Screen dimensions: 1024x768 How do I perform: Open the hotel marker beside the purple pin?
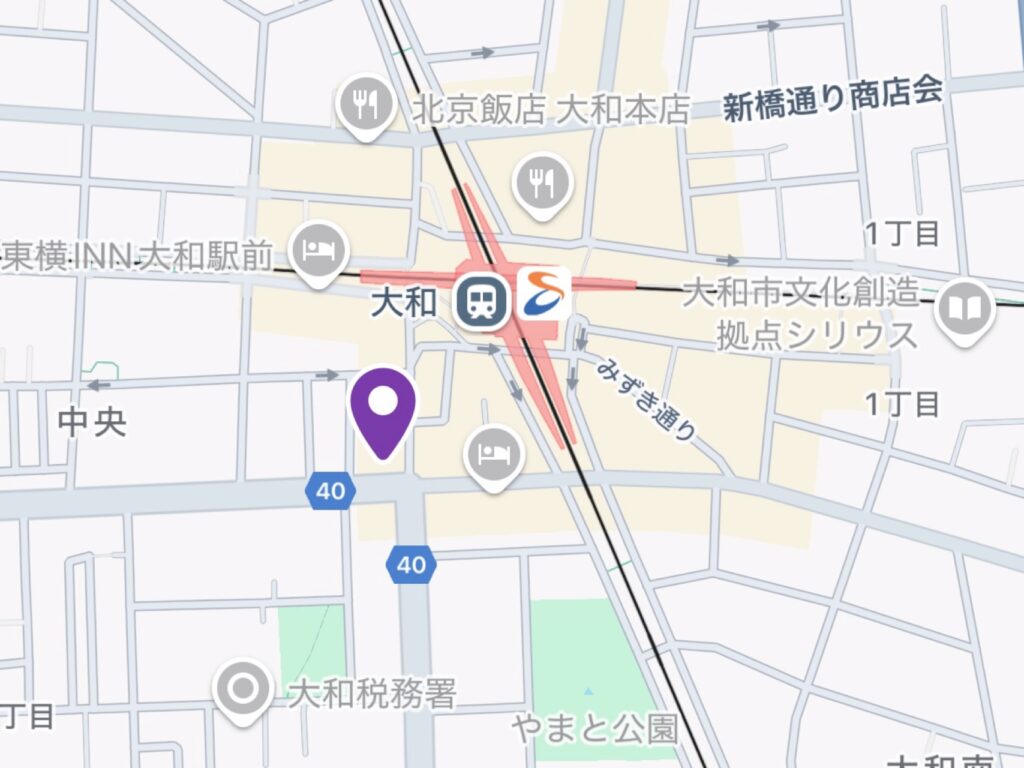(x=494, y=453)
